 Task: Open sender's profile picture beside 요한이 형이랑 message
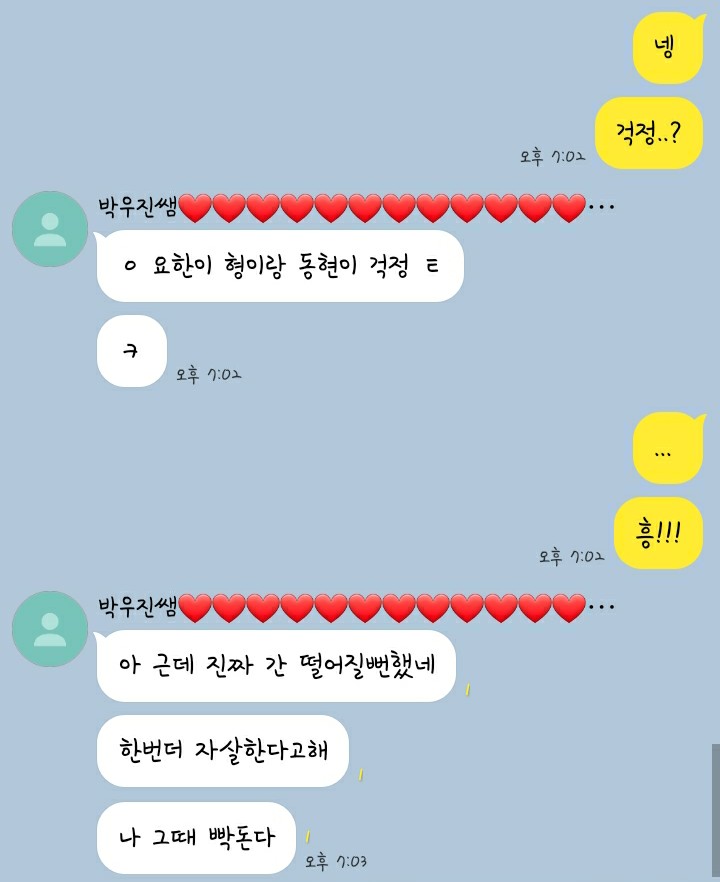pyautogui.click(x=49, y=229)
